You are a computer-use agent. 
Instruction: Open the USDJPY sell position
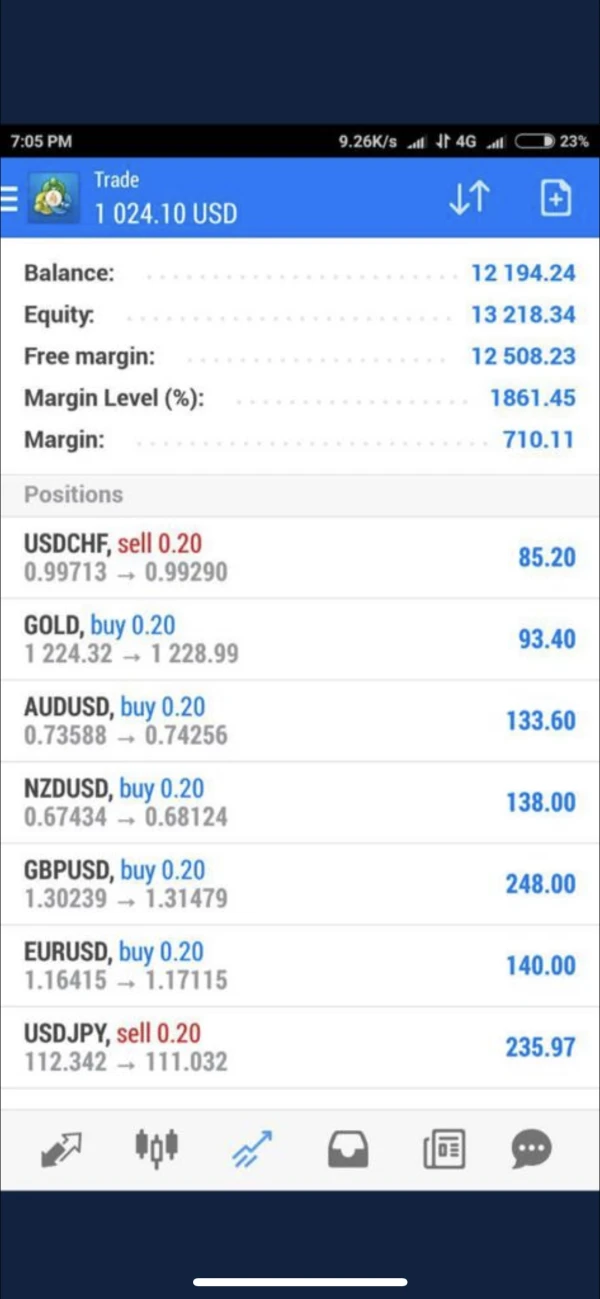[x=300, y=1048]
